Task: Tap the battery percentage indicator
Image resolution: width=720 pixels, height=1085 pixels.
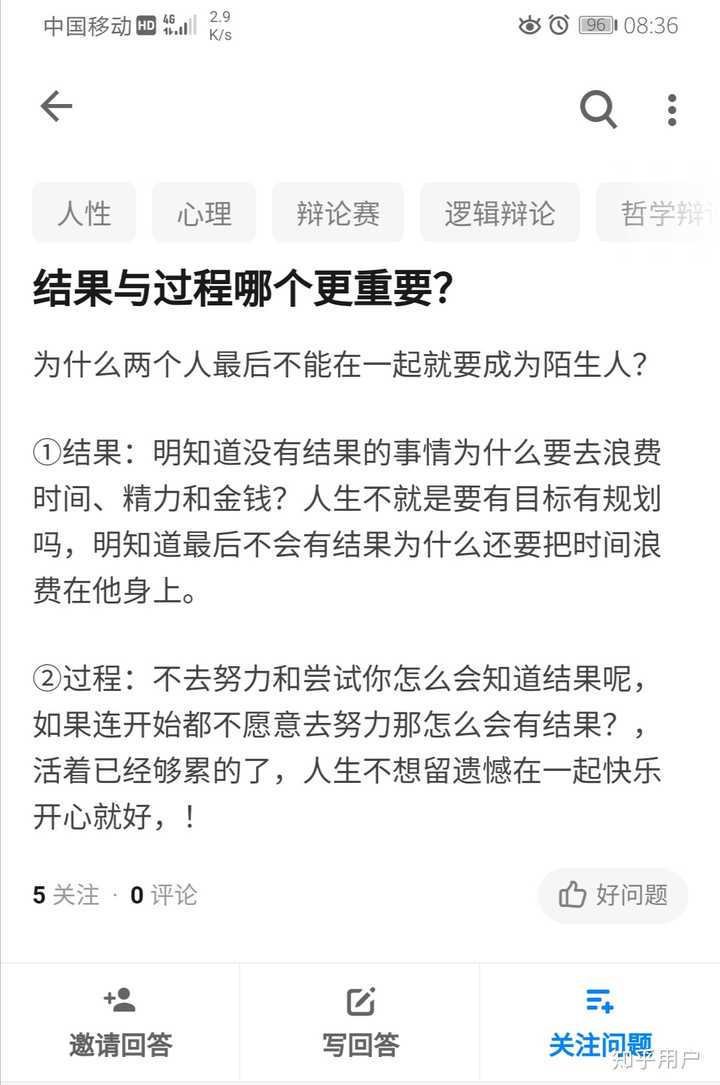Action: pyautogui.click(x=597, y=26)
